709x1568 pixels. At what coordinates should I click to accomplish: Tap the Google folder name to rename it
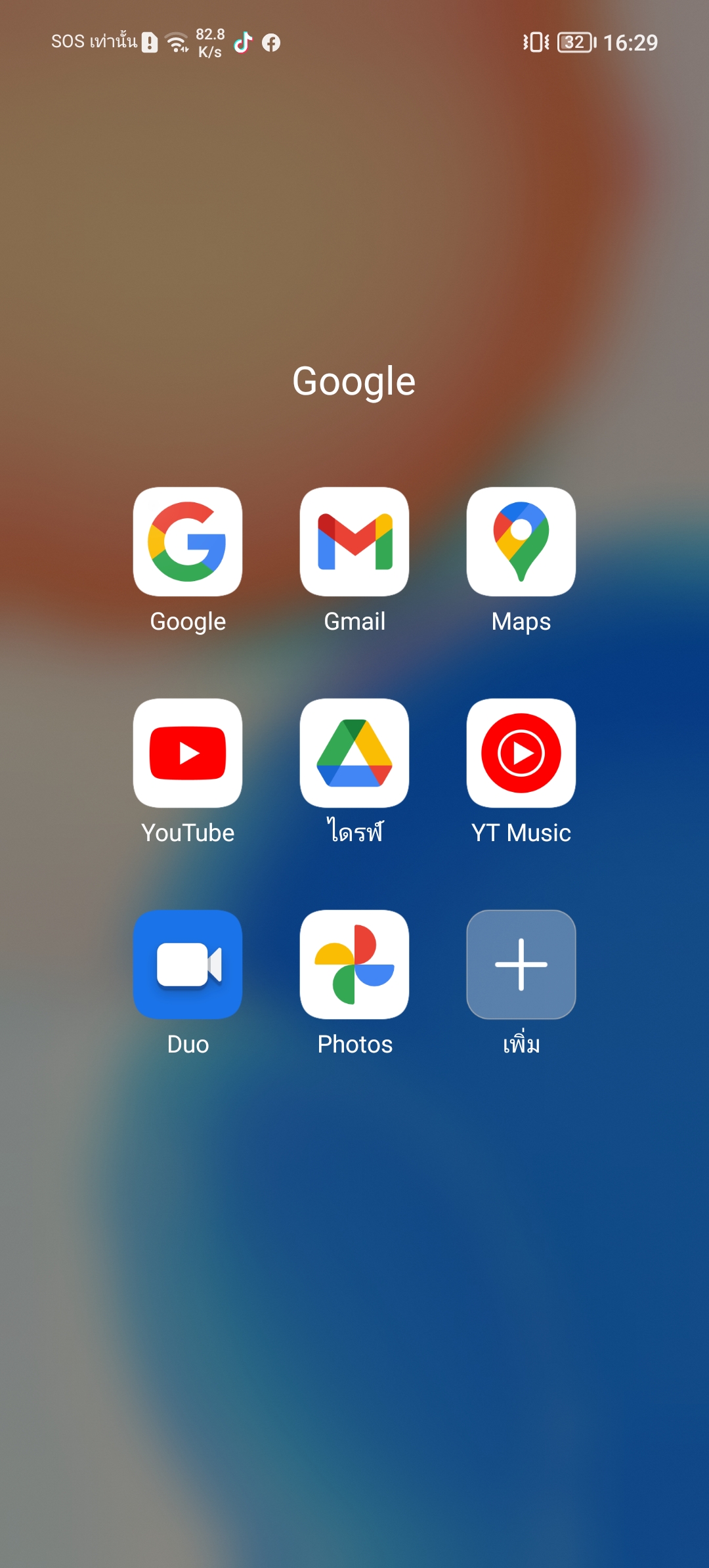point(354,381)
